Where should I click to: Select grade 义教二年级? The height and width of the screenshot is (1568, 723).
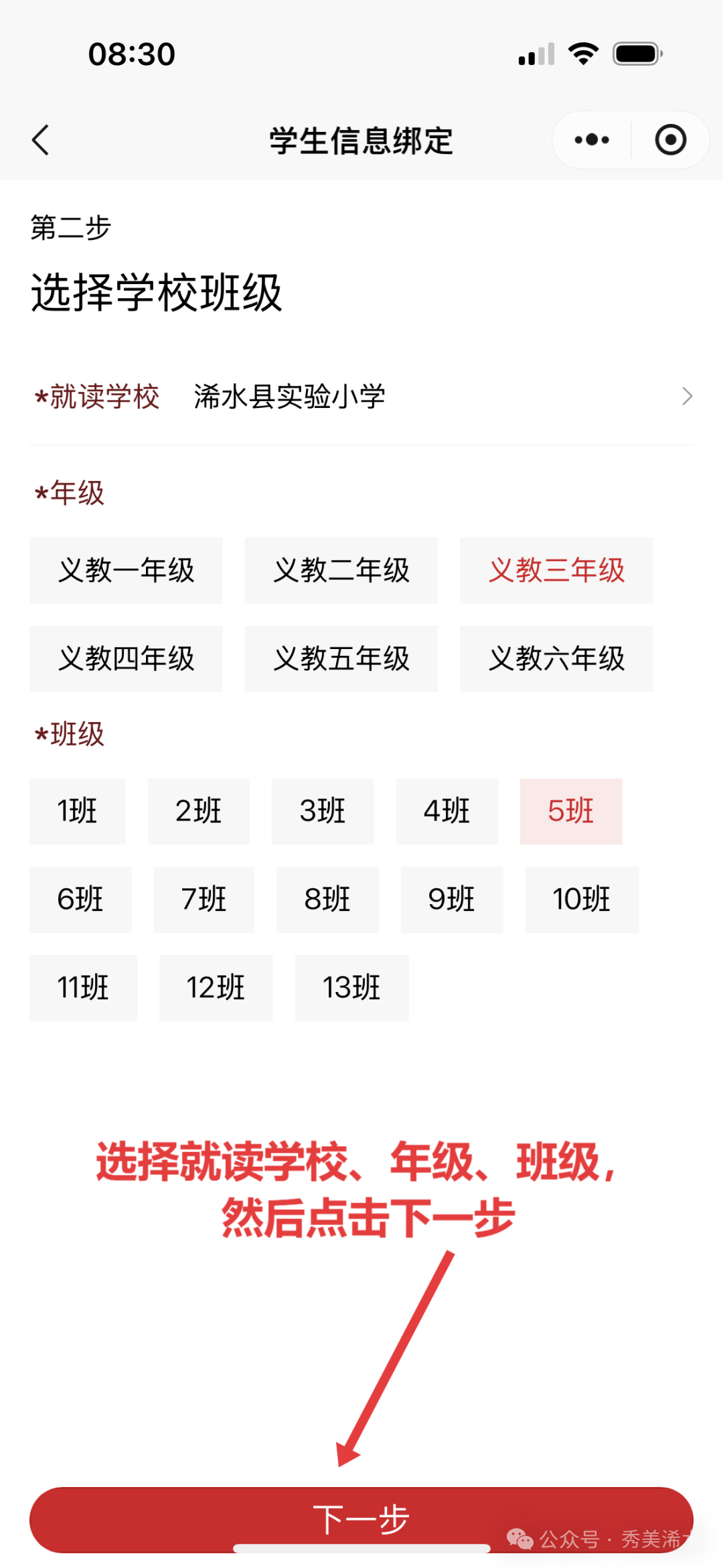pyautogui.click(x=341, y=570)
